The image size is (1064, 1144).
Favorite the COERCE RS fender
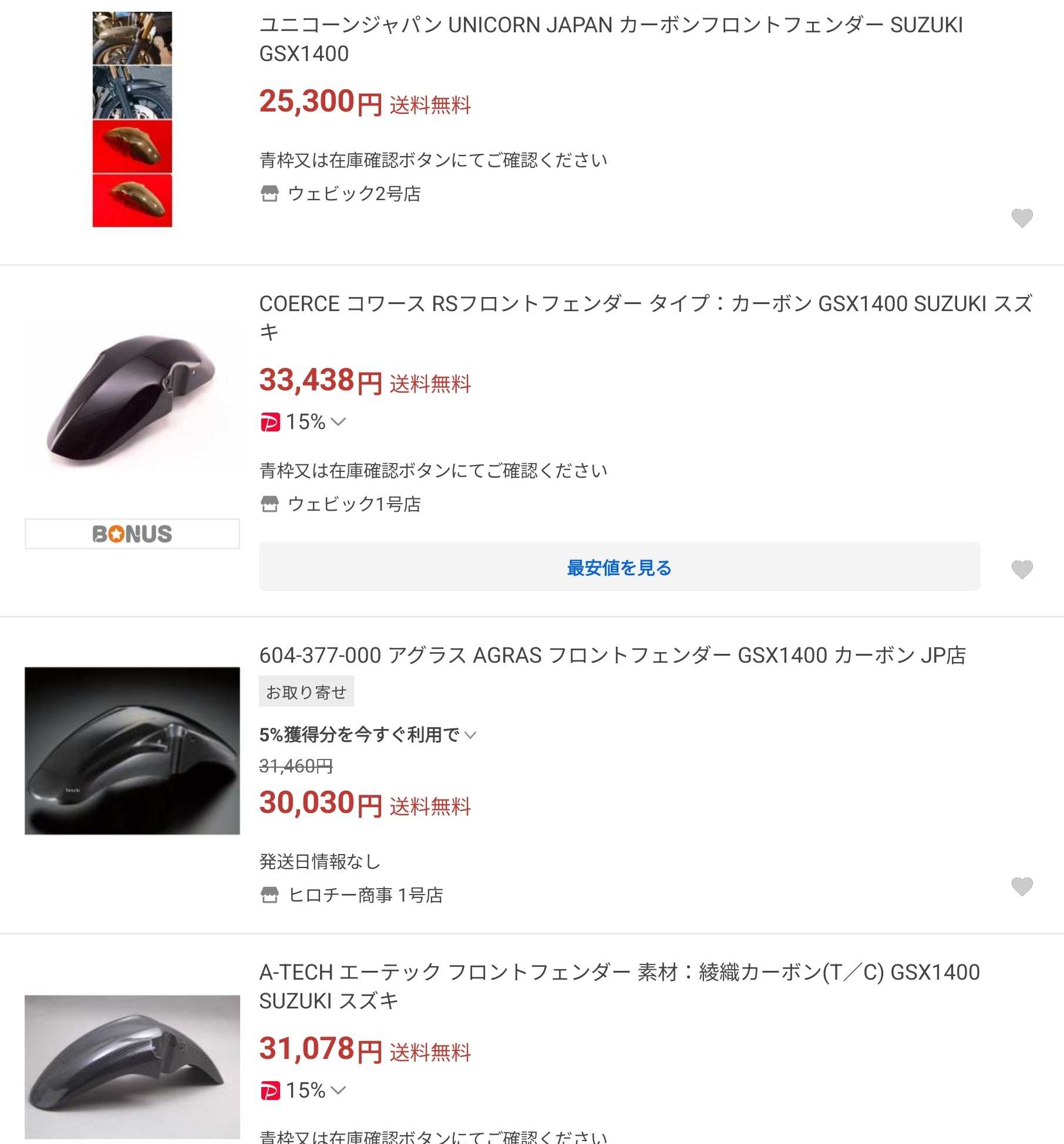(x=1022, y=569)
